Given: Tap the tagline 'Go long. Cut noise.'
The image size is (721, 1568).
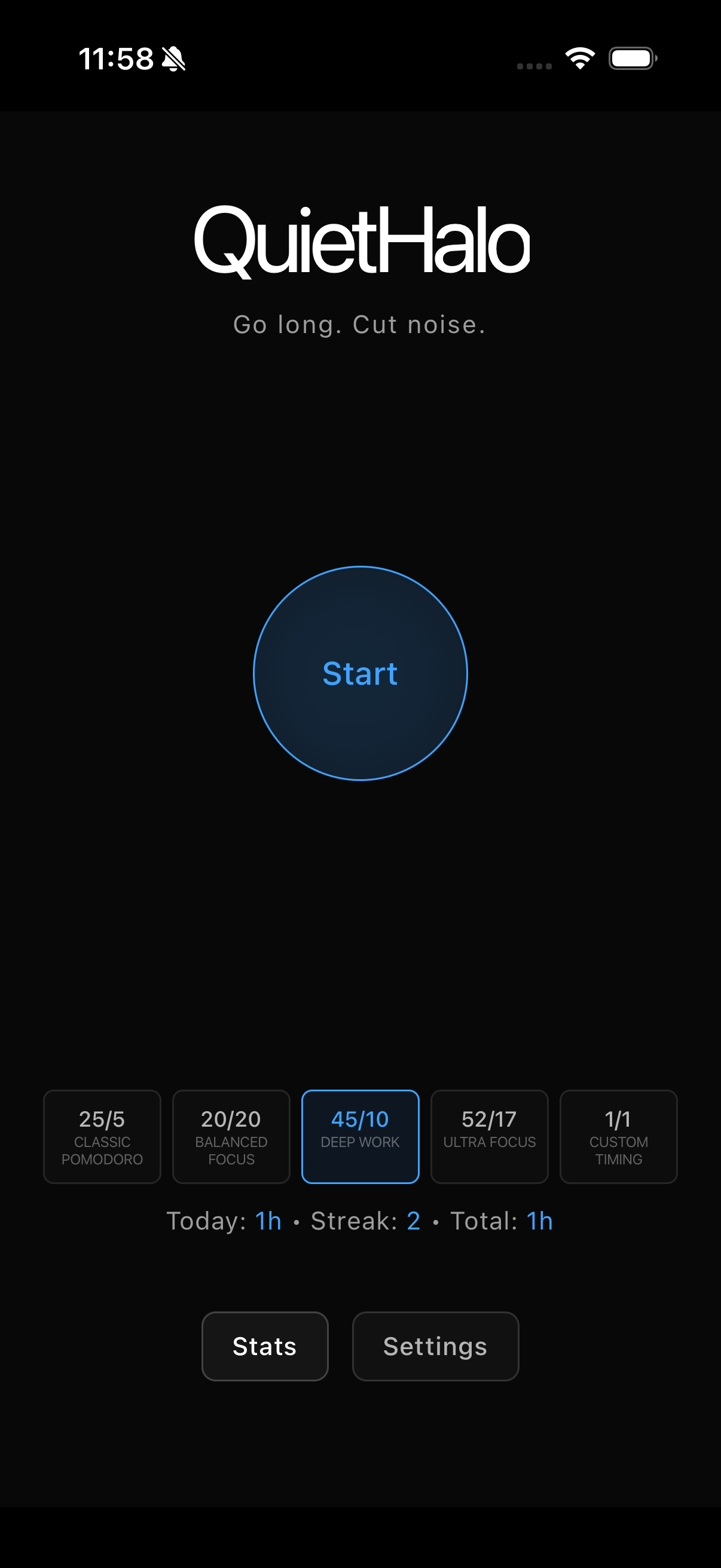Looking at the screenshot, I should (x=360, y=325).
